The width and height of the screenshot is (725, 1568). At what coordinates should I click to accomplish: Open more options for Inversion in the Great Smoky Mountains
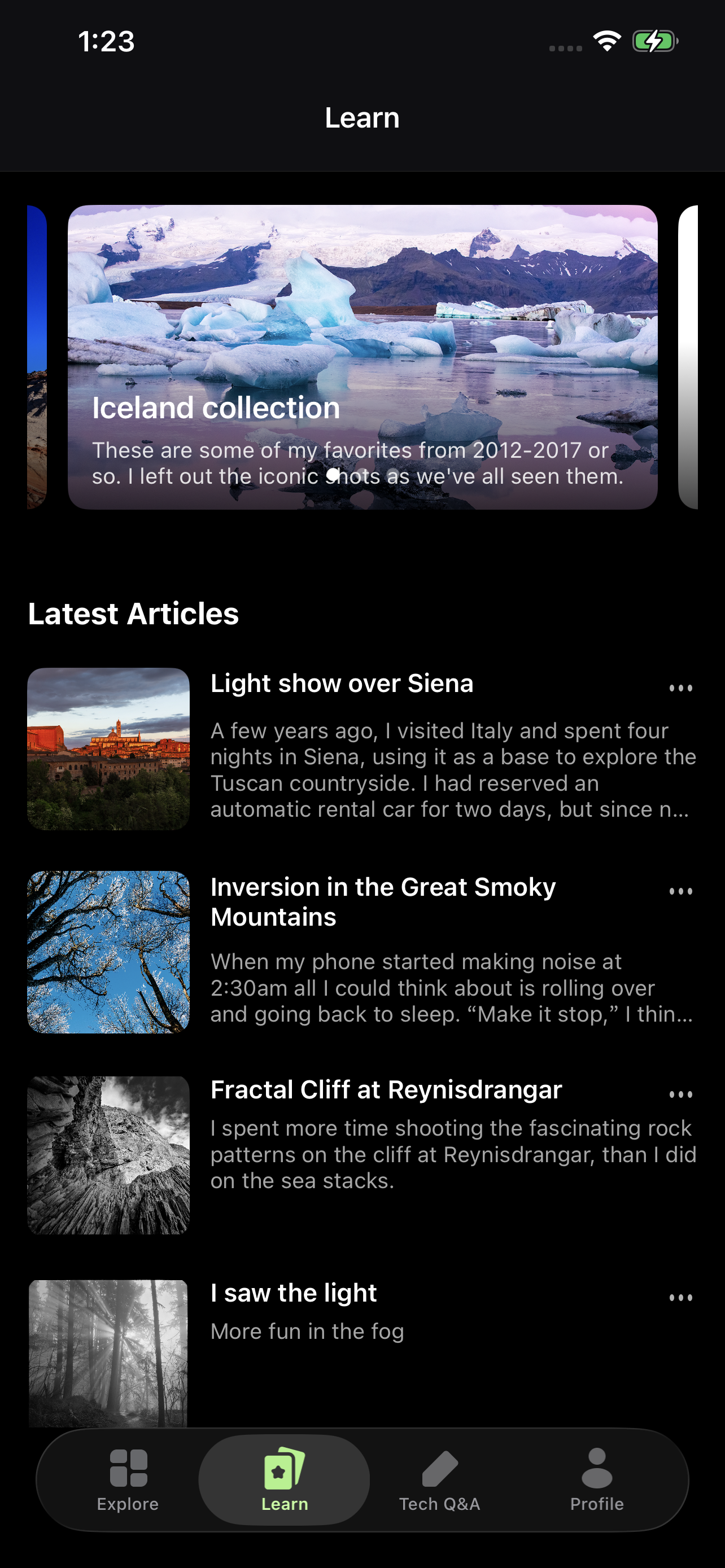(x=680, y=892)
